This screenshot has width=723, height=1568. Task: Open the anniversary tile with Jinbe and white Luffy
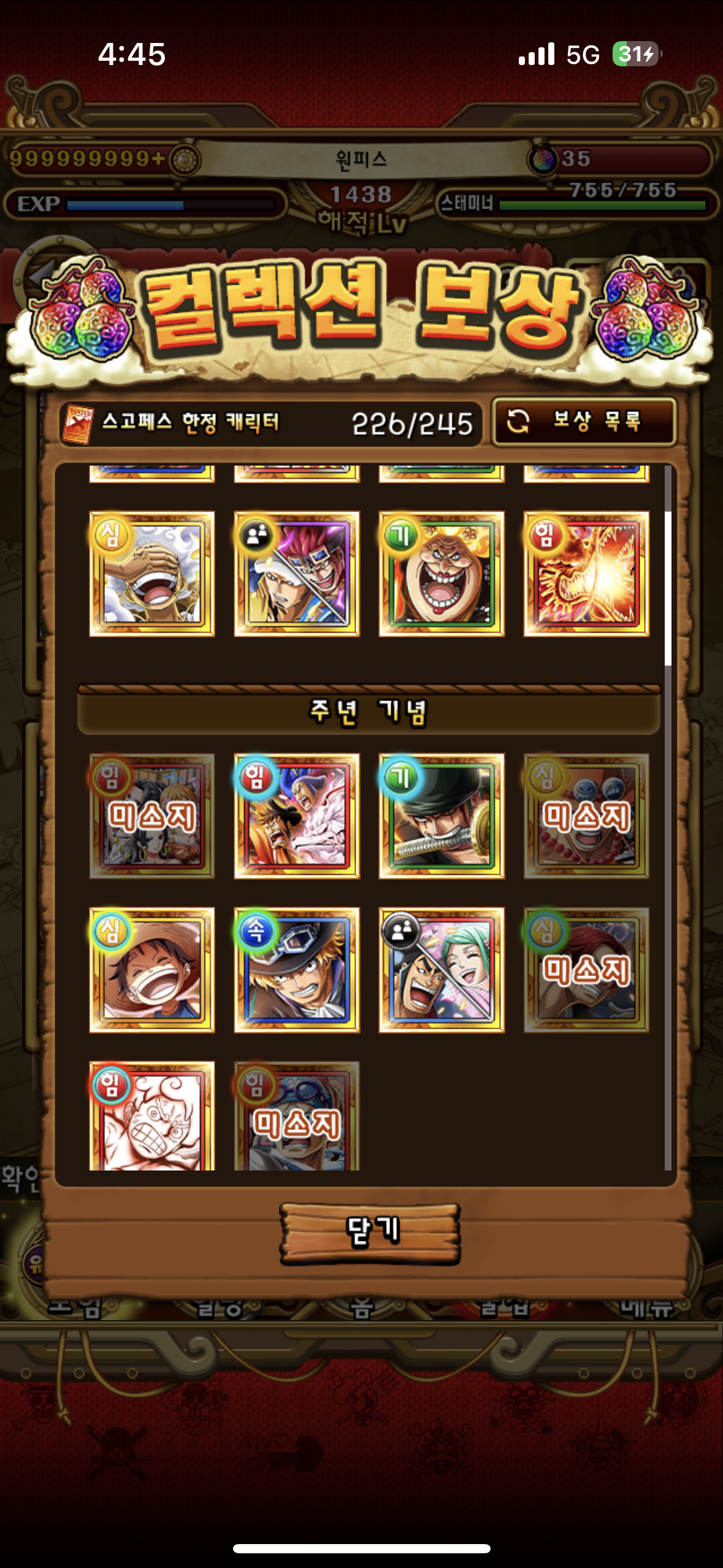tap(297, 816)
